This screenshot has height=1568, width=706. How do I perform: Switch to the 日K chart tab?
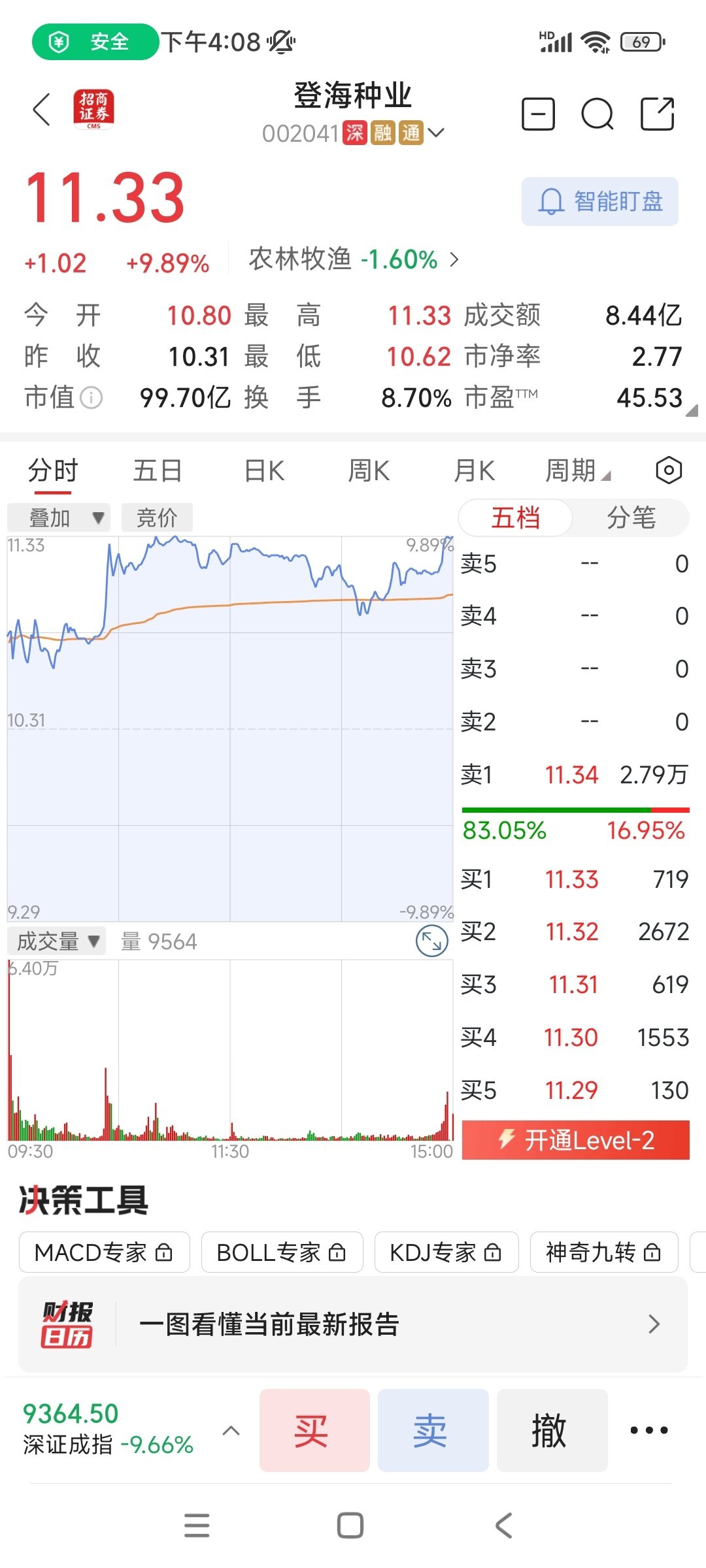[264, 470]
